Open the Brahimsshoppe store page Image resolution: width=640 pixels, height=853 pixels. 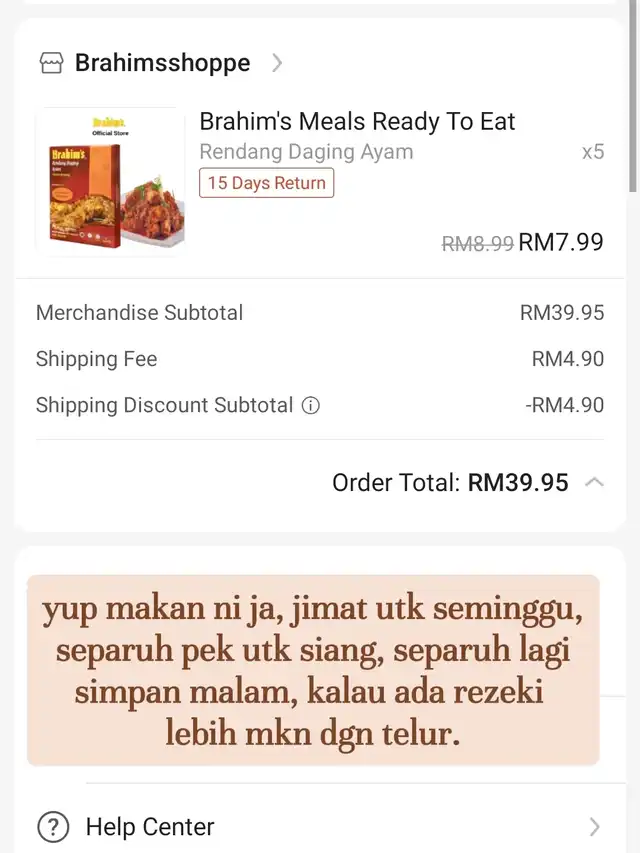pyautogui.click(x=162, y=63)
